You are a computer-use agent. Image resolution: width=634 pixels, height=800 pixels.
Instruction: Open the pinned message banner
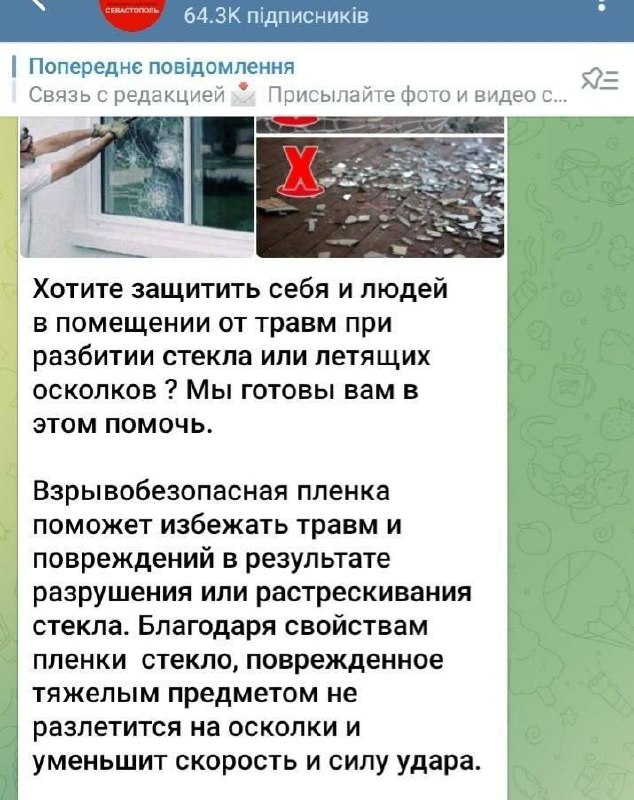click(x=290, y=82)
